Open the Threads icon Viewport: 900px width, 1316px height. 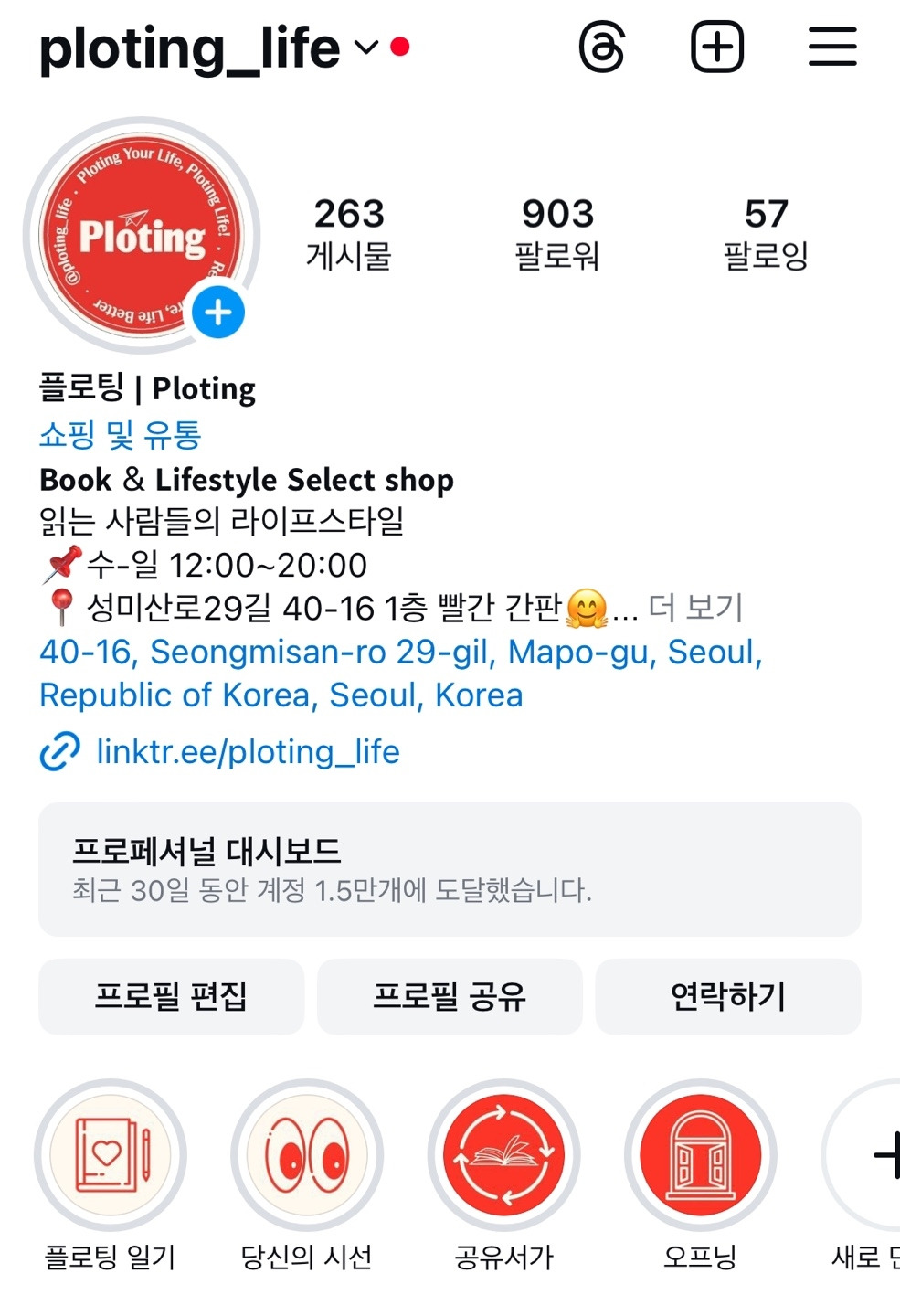click(602, 48)
